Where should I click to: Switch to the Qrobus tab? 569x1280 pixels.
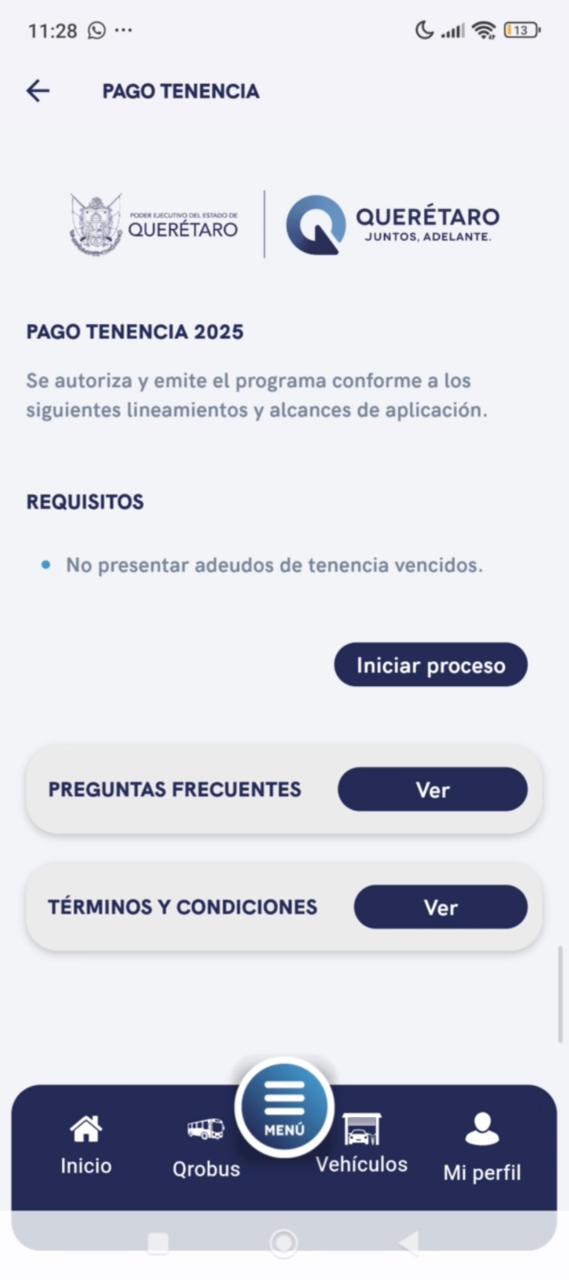pos(206,1148)
